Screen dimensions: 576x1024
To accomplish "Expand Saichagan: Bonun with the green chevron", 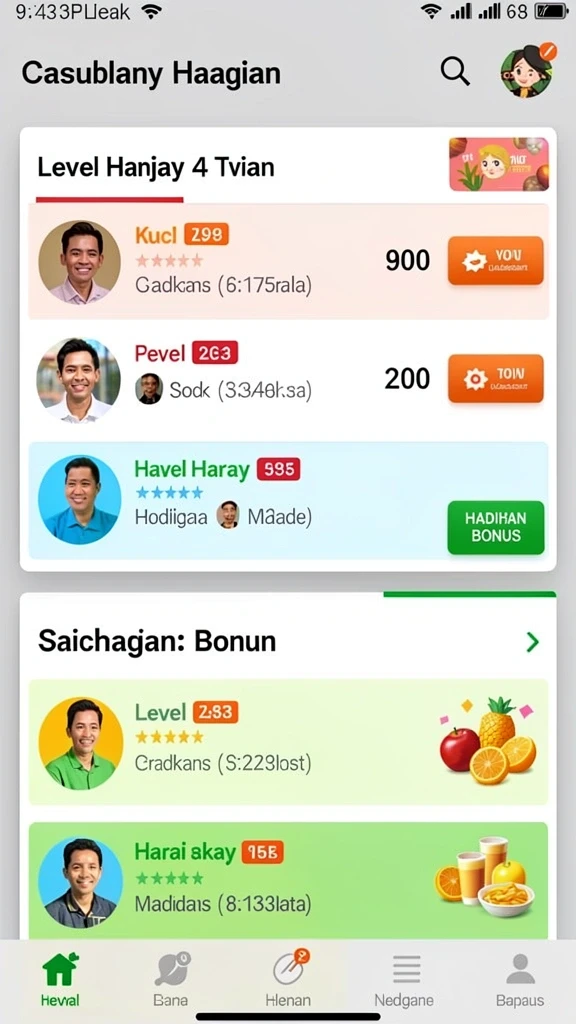I will [533, 642].
